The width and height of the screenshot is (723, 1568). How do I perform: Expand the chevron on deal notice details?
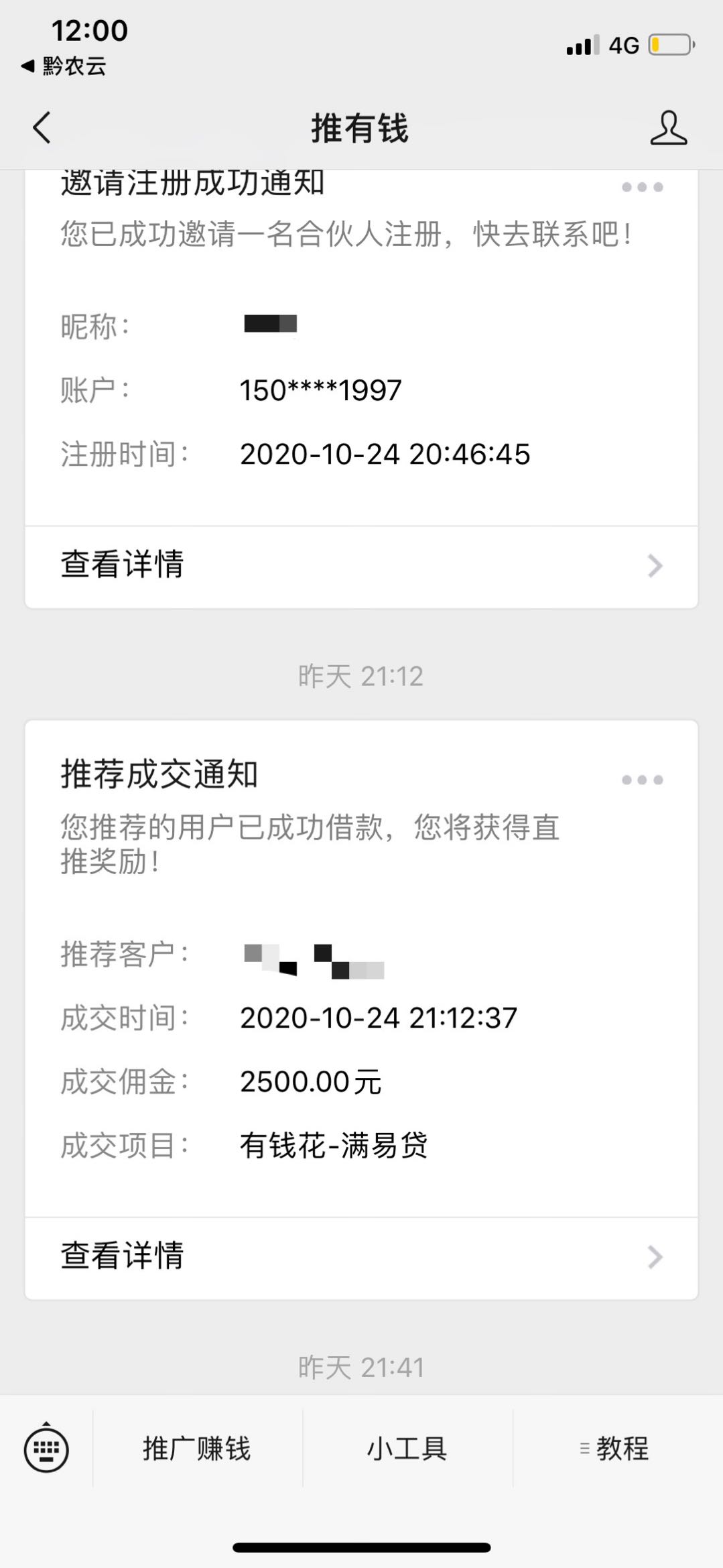(x=654, y=1257)
